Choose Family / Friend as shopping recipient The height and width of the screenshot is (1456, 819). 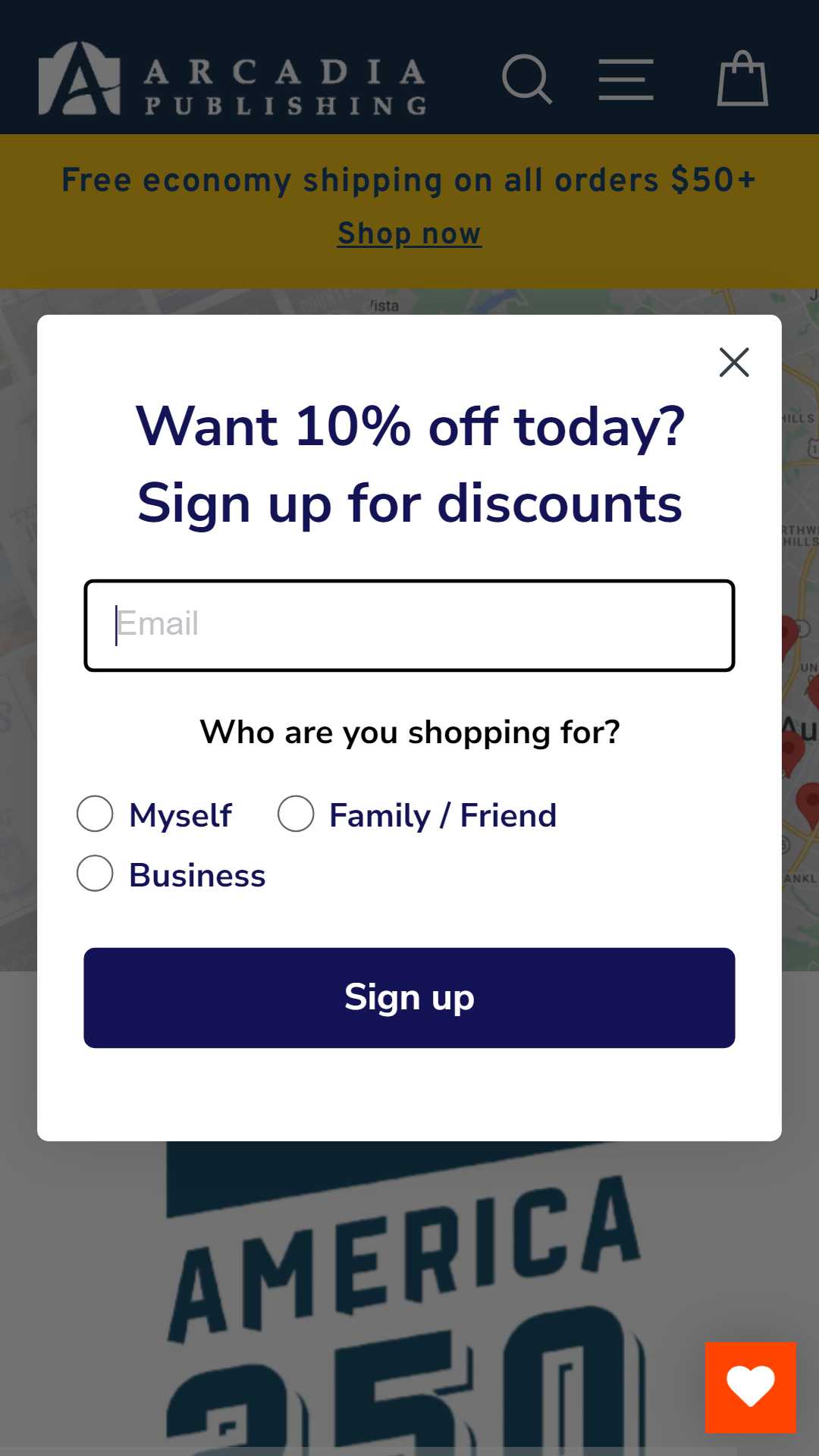pyautogui.click(x=296, y=814)
